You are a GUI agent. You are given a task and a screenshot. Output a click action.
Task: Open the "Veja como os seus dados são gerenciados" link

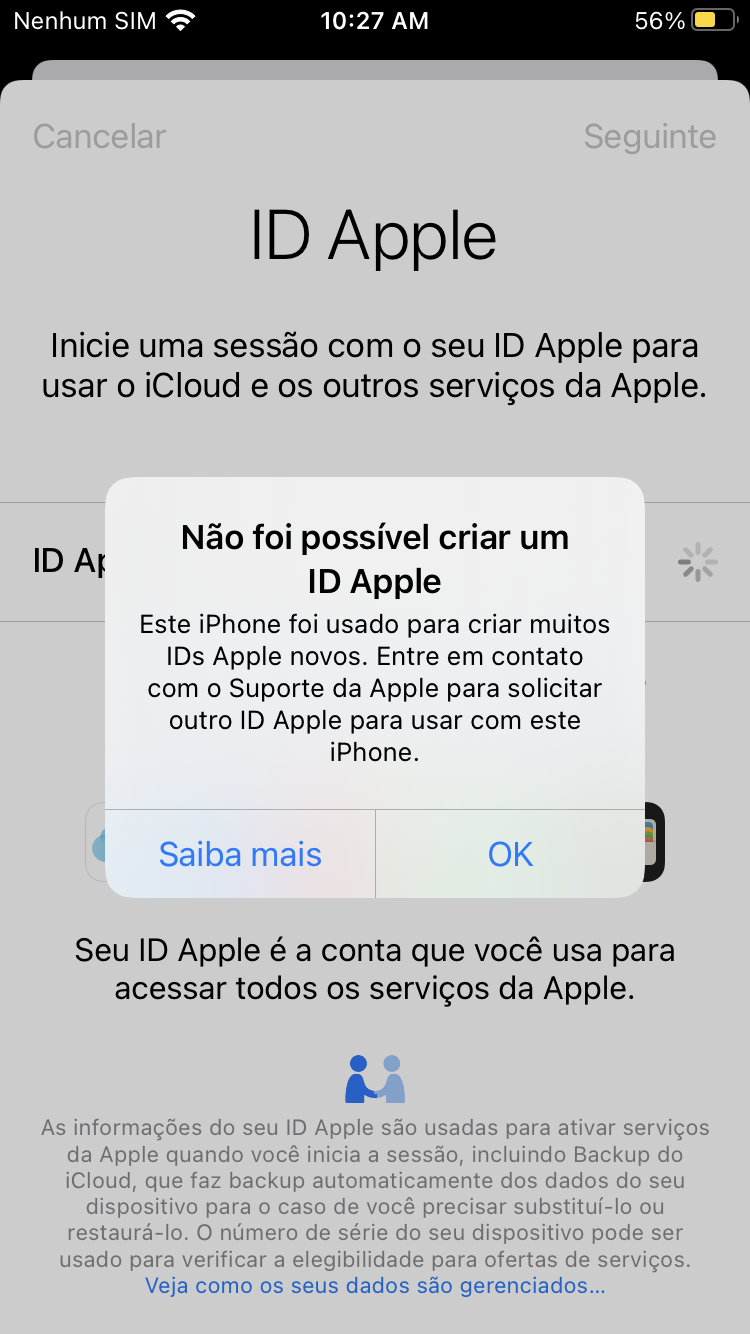(x=374, y=1286)
